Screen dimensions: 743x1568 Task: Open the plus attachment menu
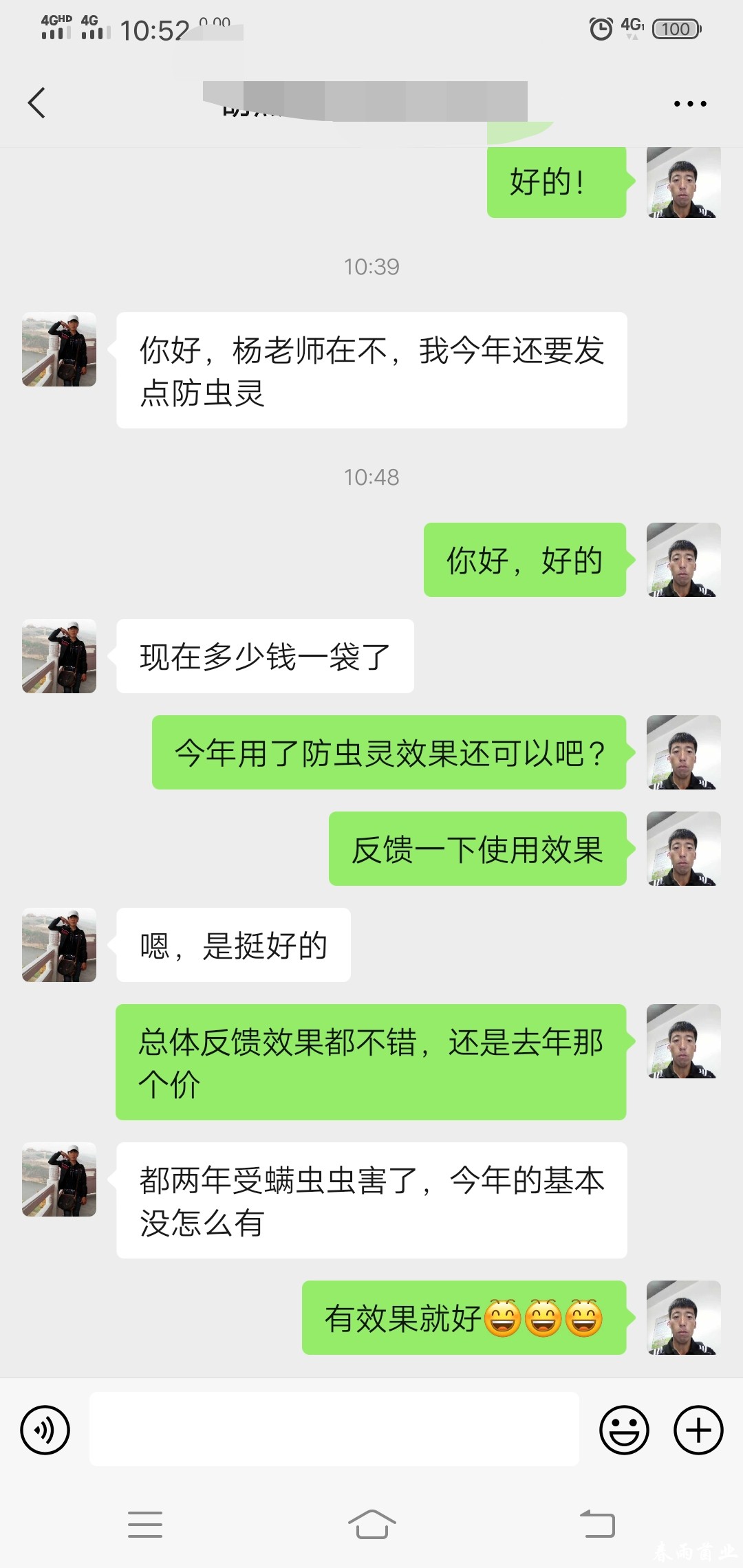click(x=698, y=1430)
